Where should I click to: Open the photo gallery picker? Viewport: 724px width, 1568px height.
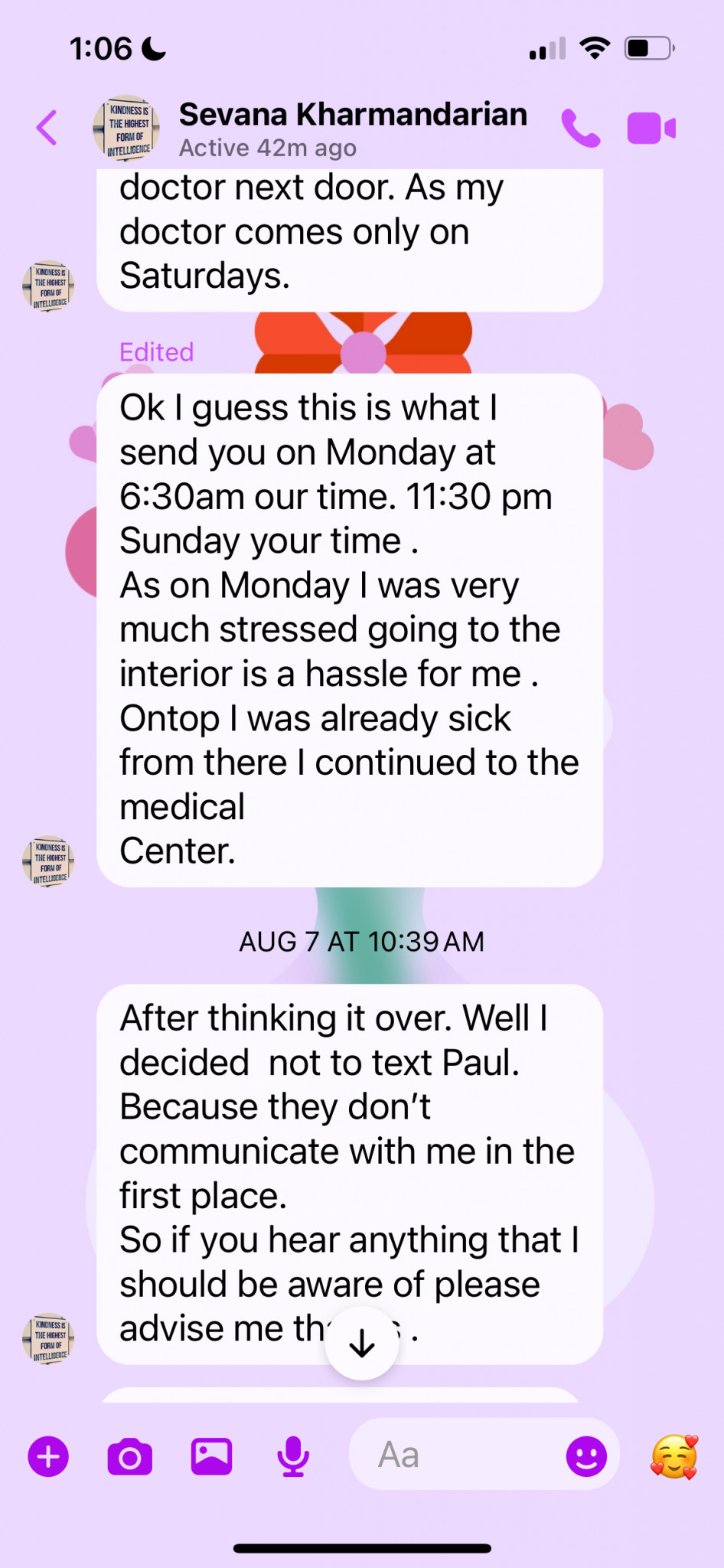211,1456
